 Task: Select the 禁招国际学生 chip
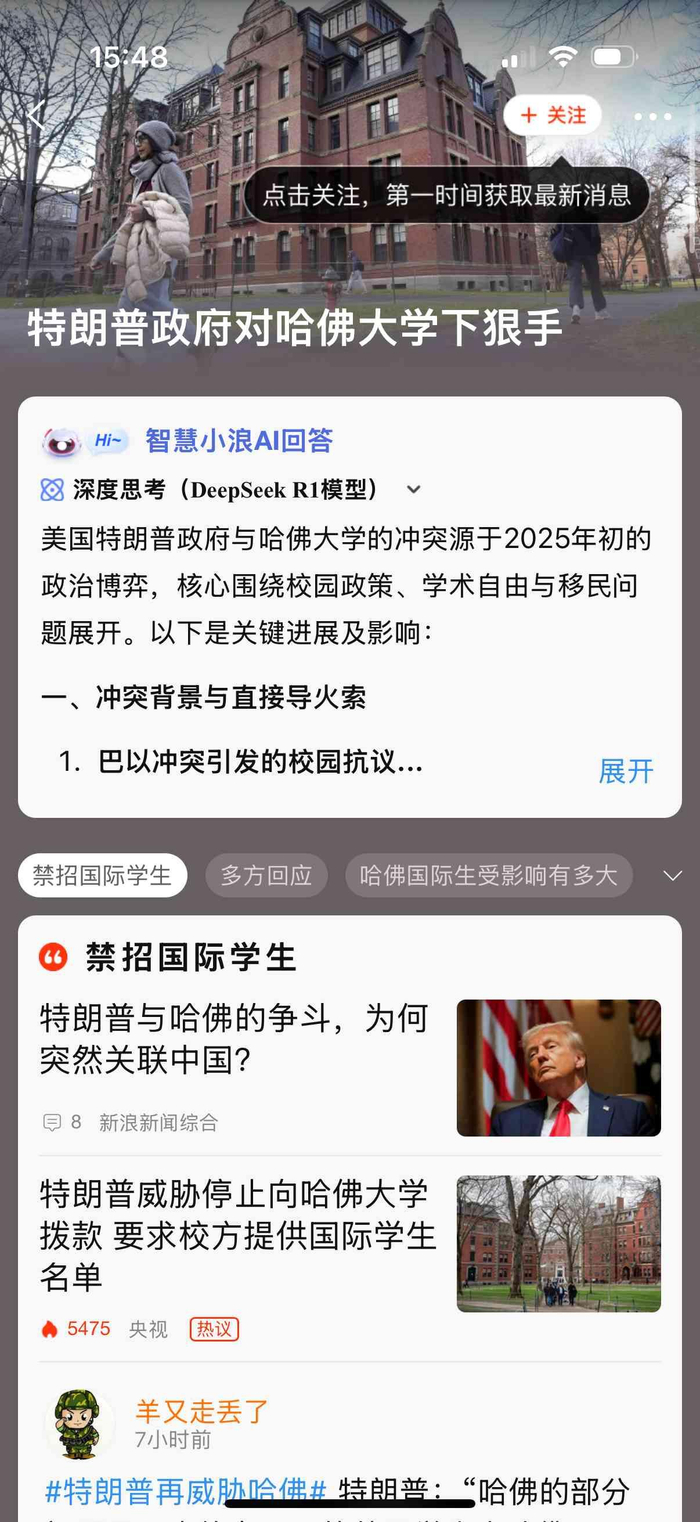102,876
